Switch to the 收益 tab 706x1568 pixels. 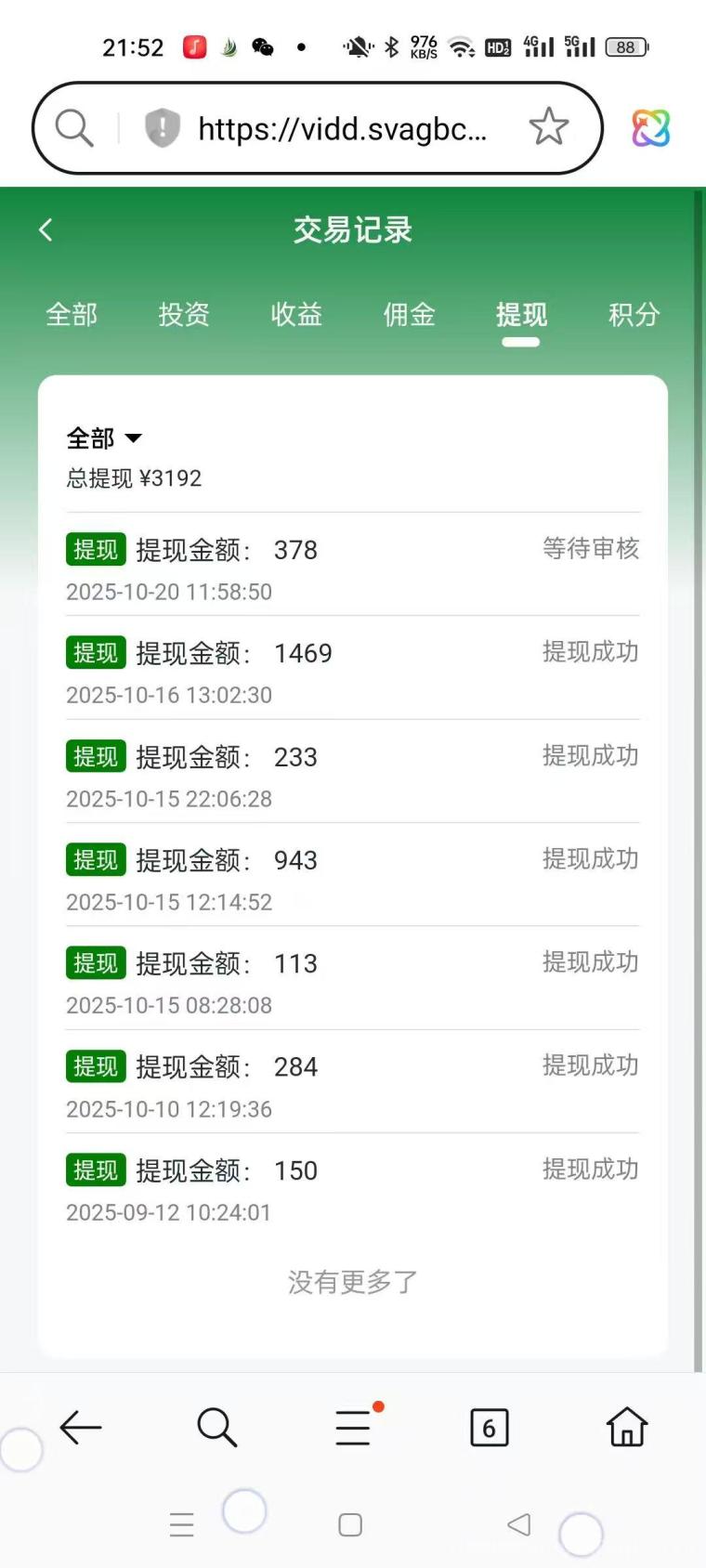point(296,315)
